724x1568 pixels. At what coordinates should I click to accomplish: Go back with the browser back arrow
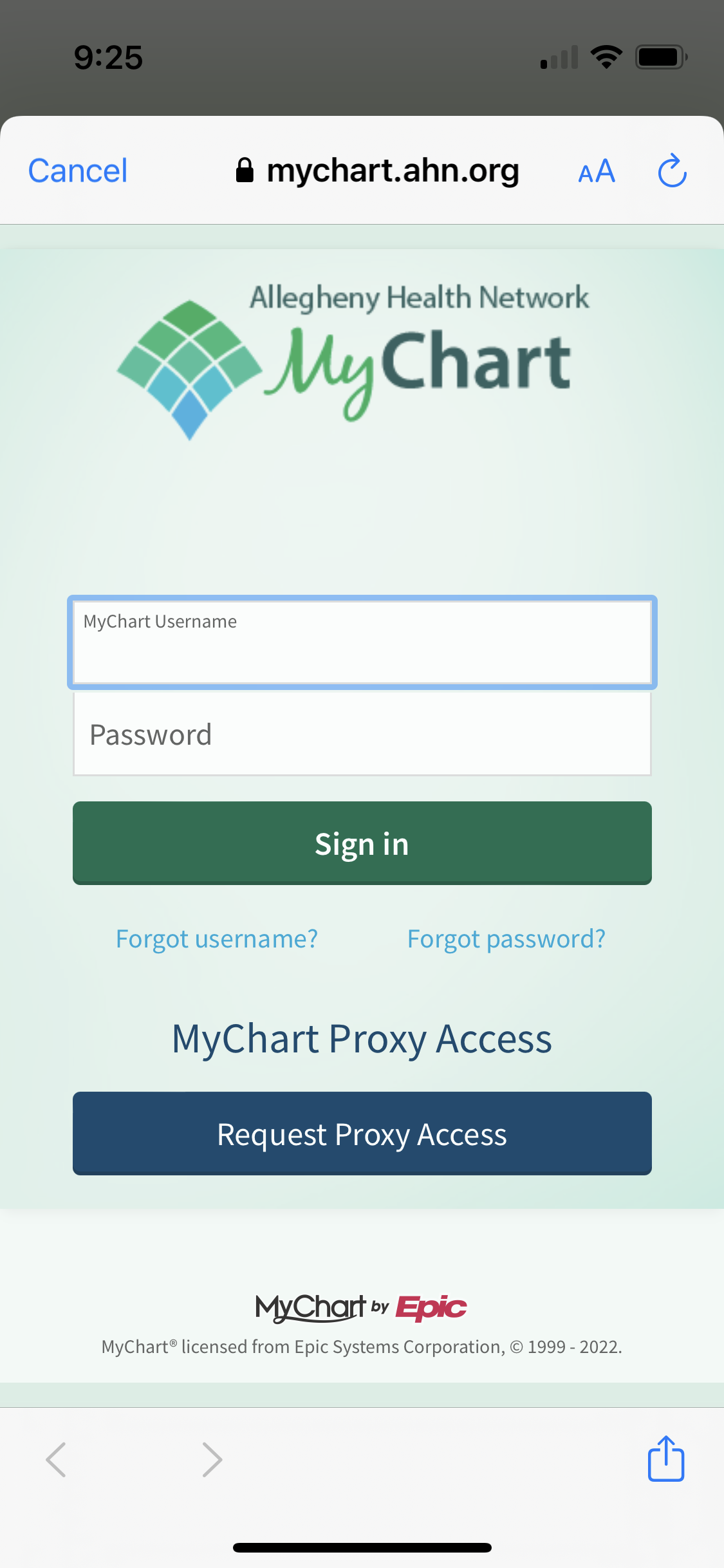(56, 1459)
